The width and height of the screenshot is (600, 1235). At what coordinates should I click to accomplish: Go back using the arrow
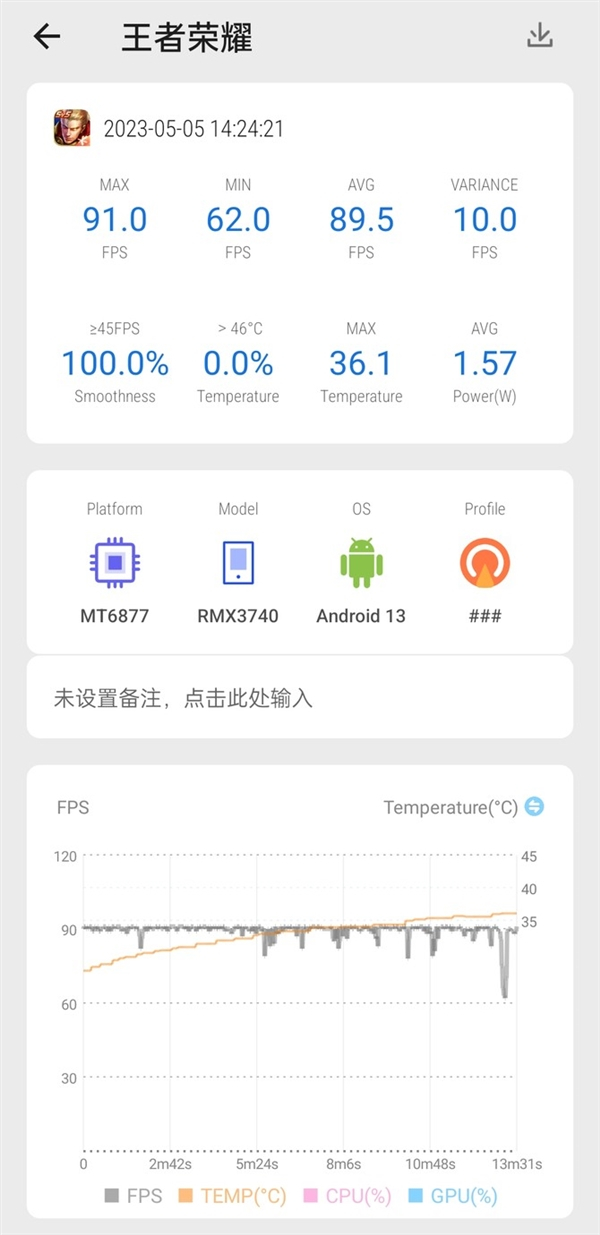click(46, 37)
